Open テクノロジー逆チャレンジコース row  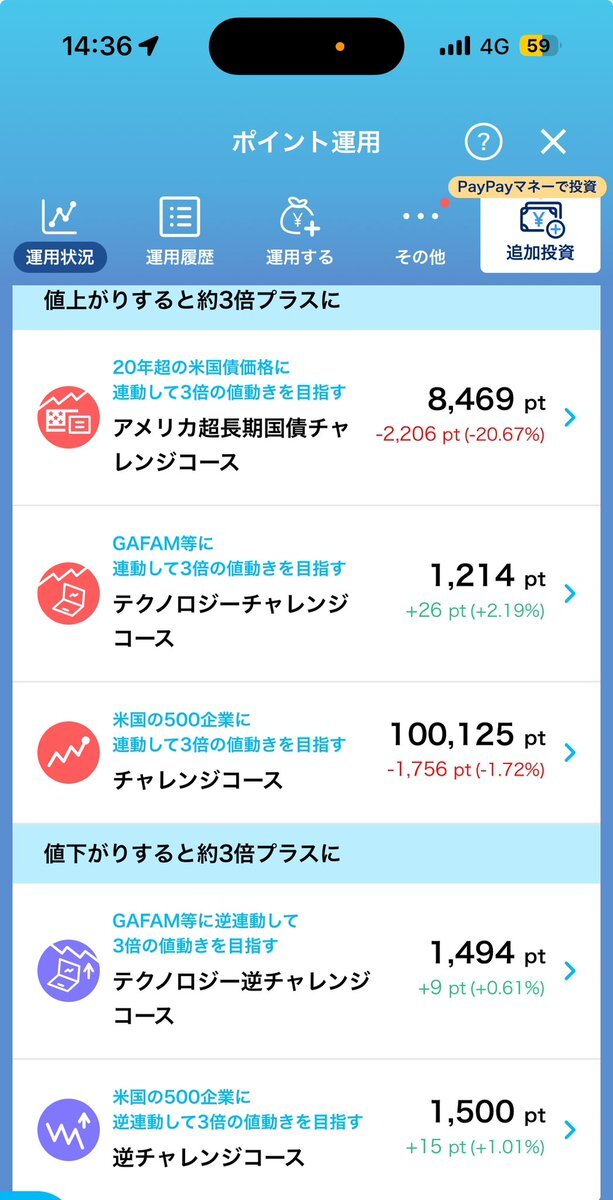(x=306, y=971)
